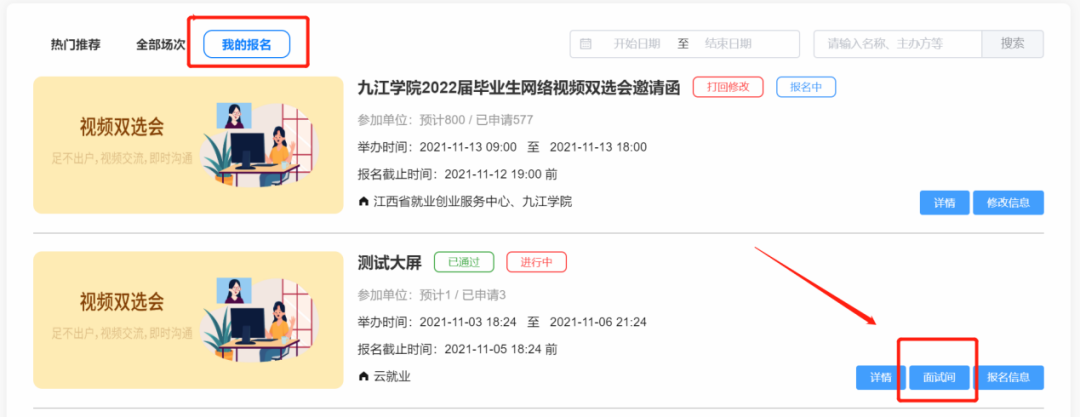Open the 测试大屏 event title

coord(389,263)
